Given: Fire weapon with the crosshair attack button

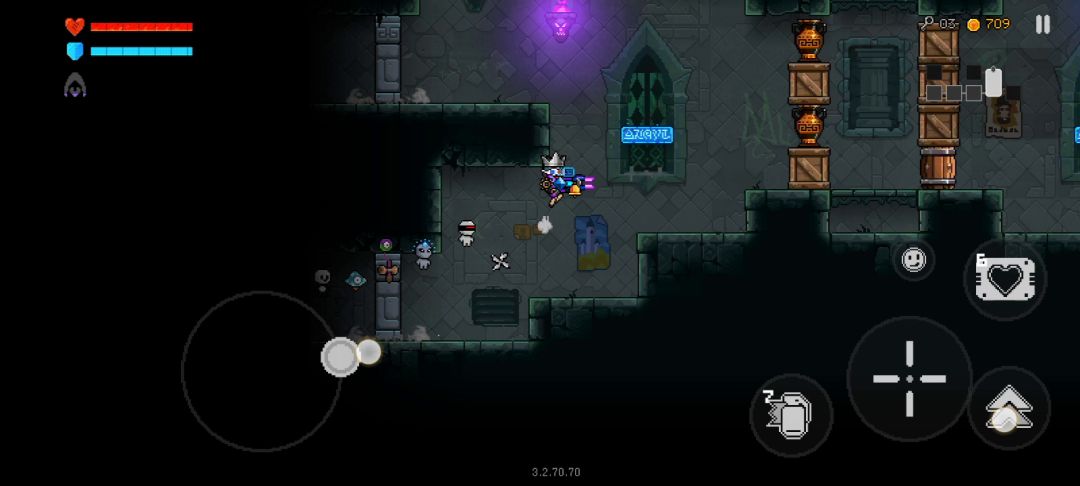Looking at the screenshot, I should click(909, 378).
